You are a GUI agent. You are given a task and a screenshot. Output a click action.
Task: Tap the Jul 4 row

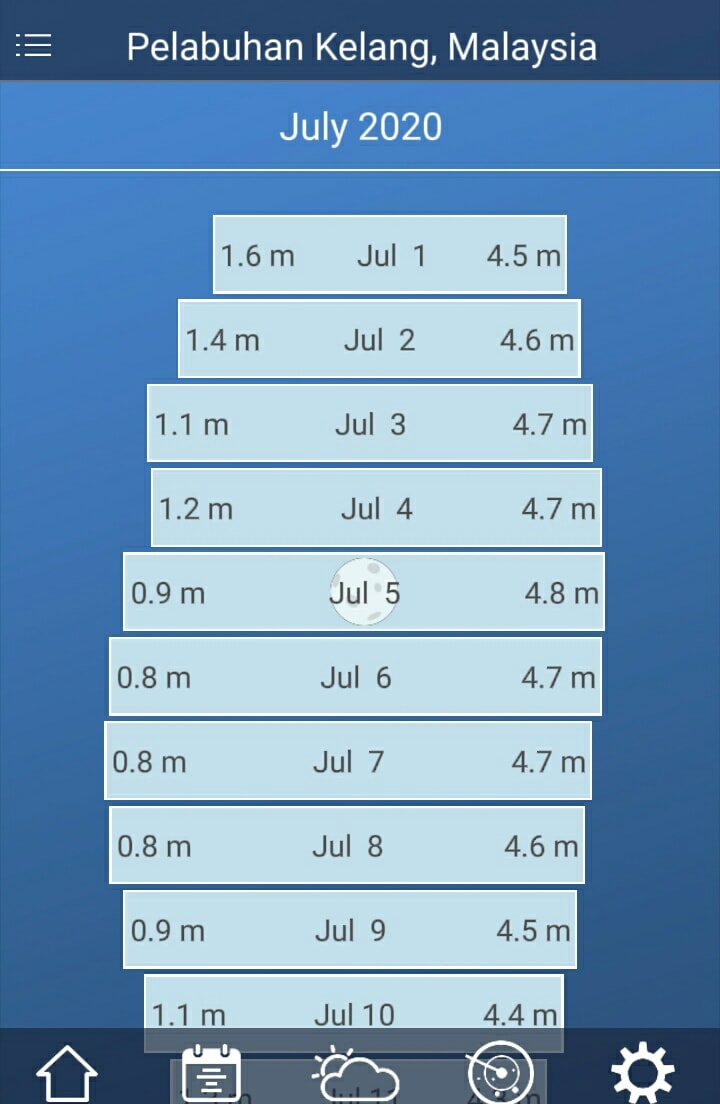point(377,508)
